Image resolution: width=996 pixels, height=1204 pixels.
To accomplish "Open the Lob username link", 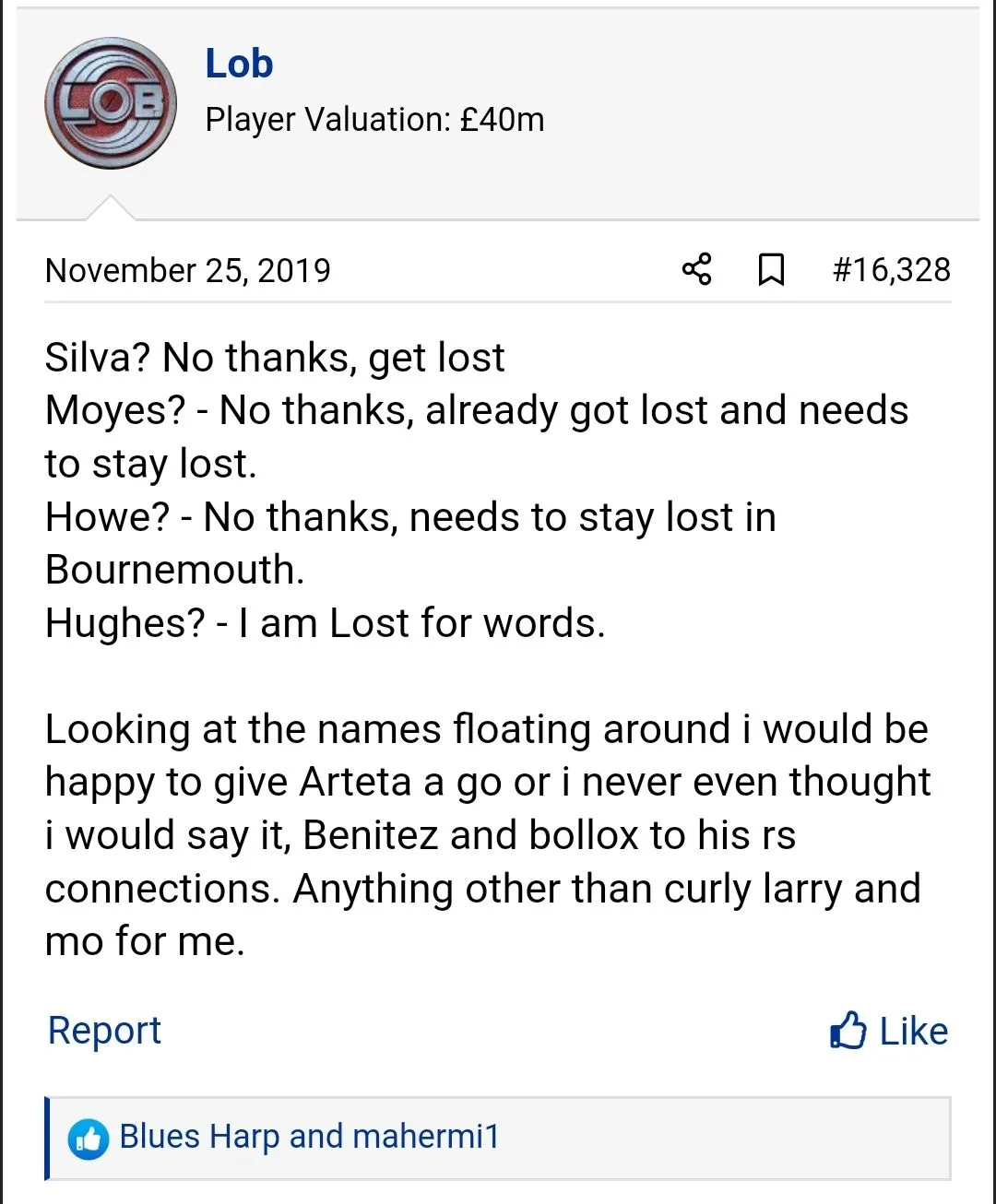I will click(239, 64).
